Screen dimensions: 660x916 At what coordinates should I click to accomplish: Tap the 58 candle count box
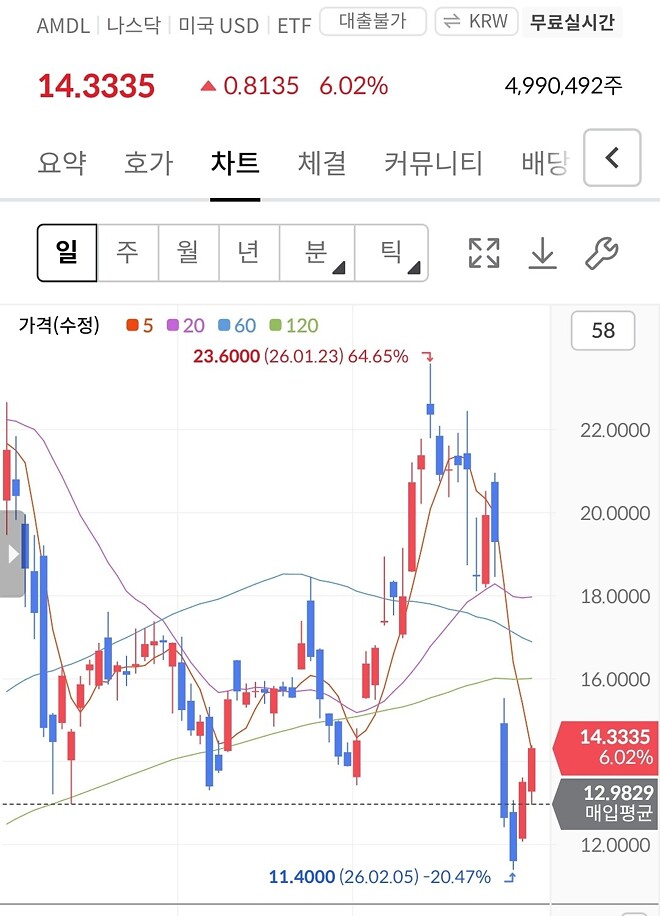603,331
